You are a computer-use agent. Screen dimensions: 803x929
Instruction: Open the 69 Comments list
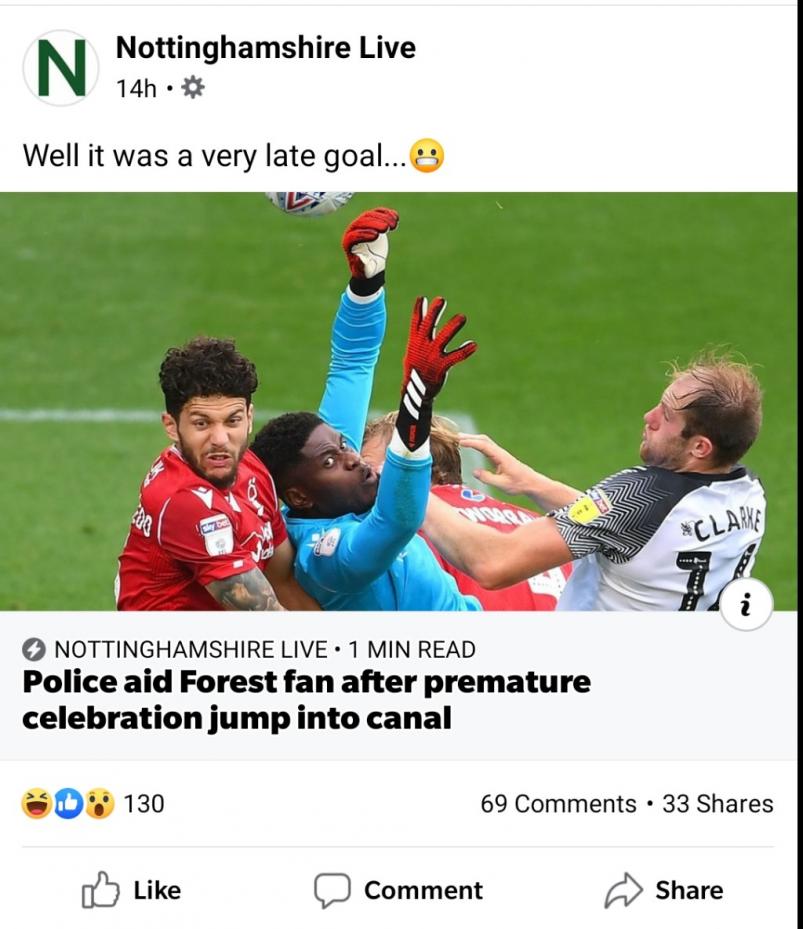(557, 804)
